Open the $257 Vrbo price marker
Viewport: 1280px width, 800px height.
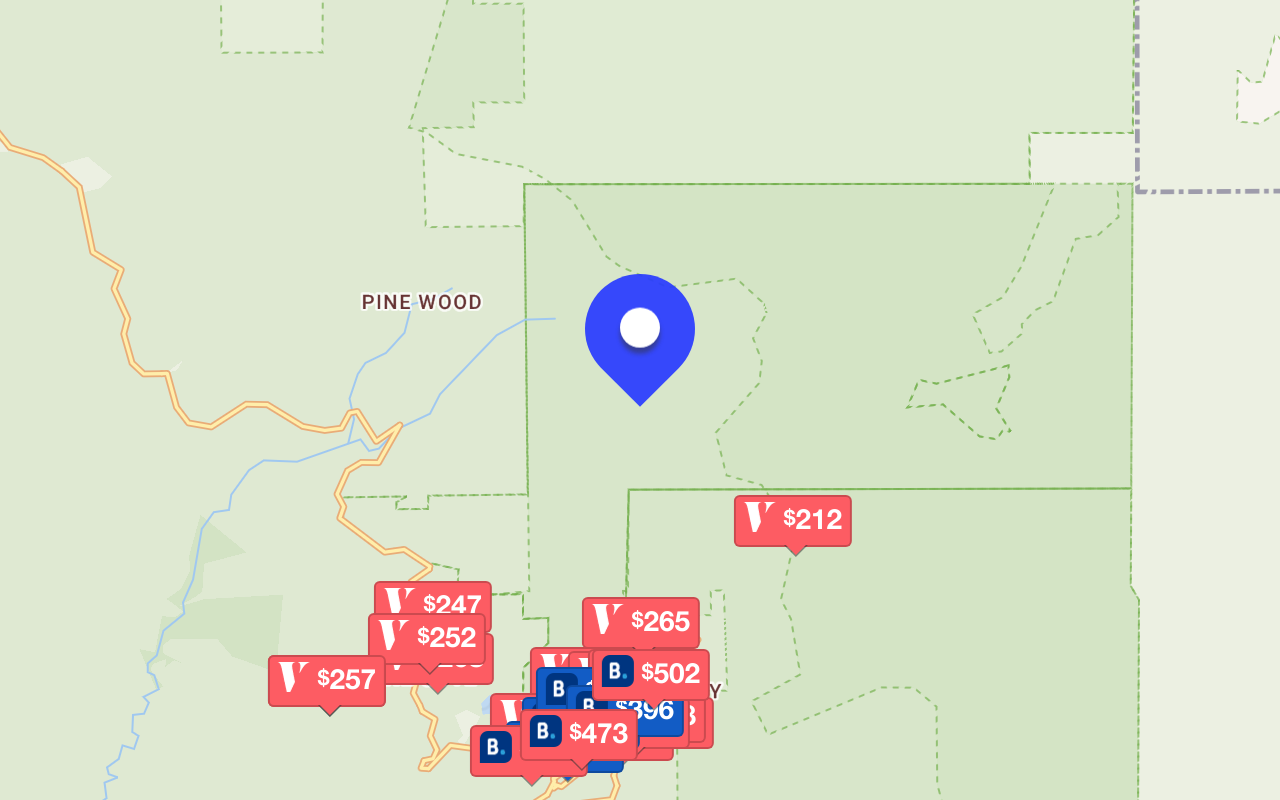327,680
